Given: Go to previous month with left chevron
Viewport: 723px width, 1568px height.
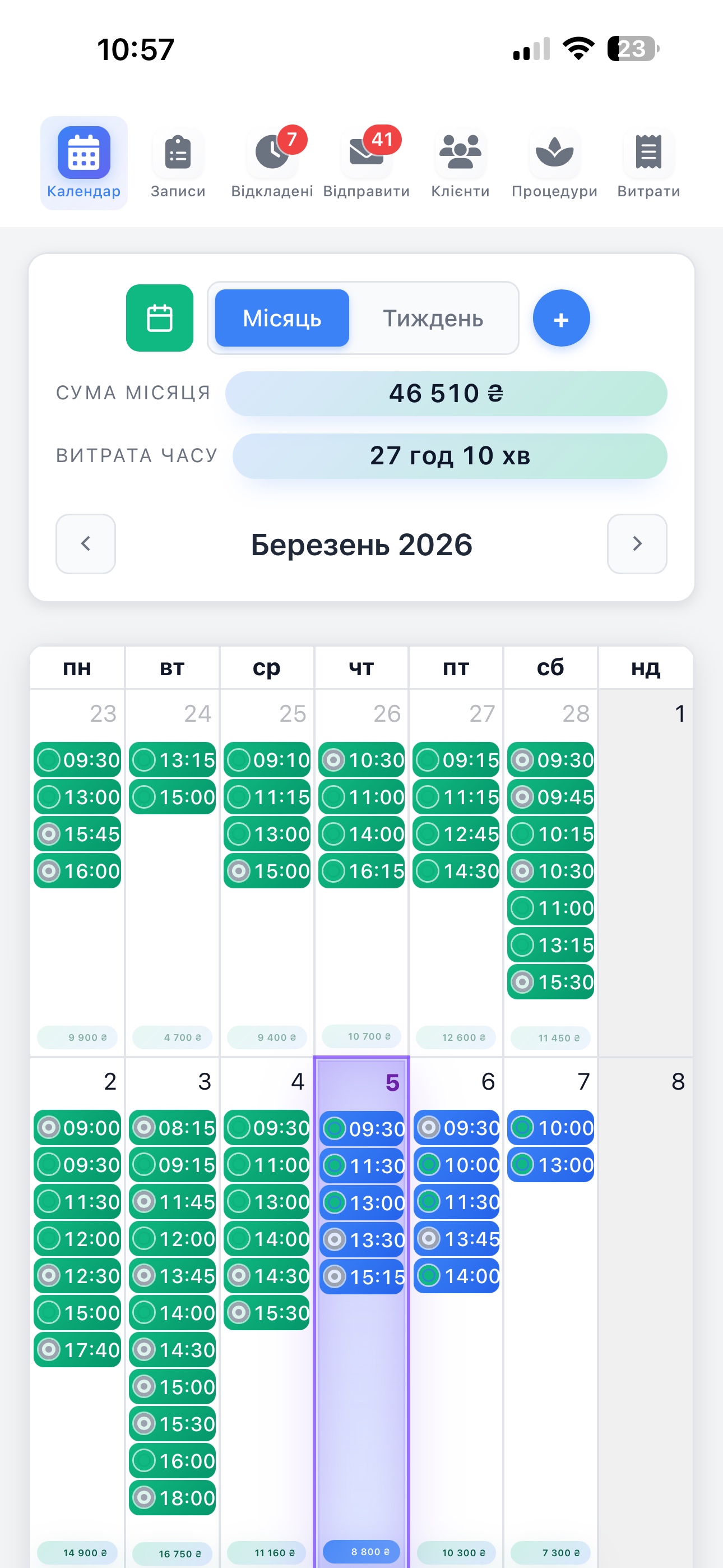Looking at the screenshot, I should (x=85, y=544).
